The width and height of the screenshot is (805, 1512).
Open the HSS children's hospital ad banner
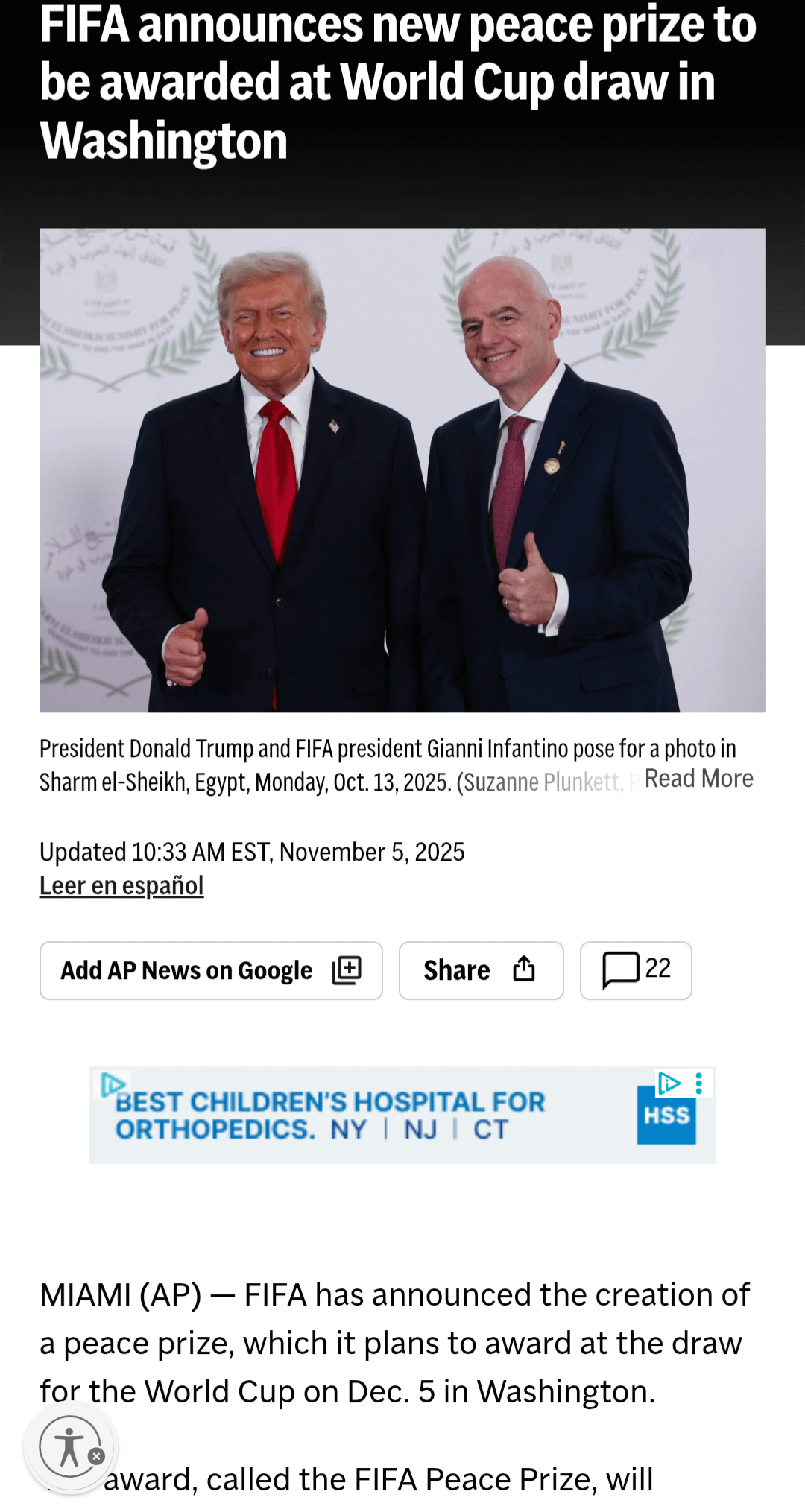tap(373, 1116)
